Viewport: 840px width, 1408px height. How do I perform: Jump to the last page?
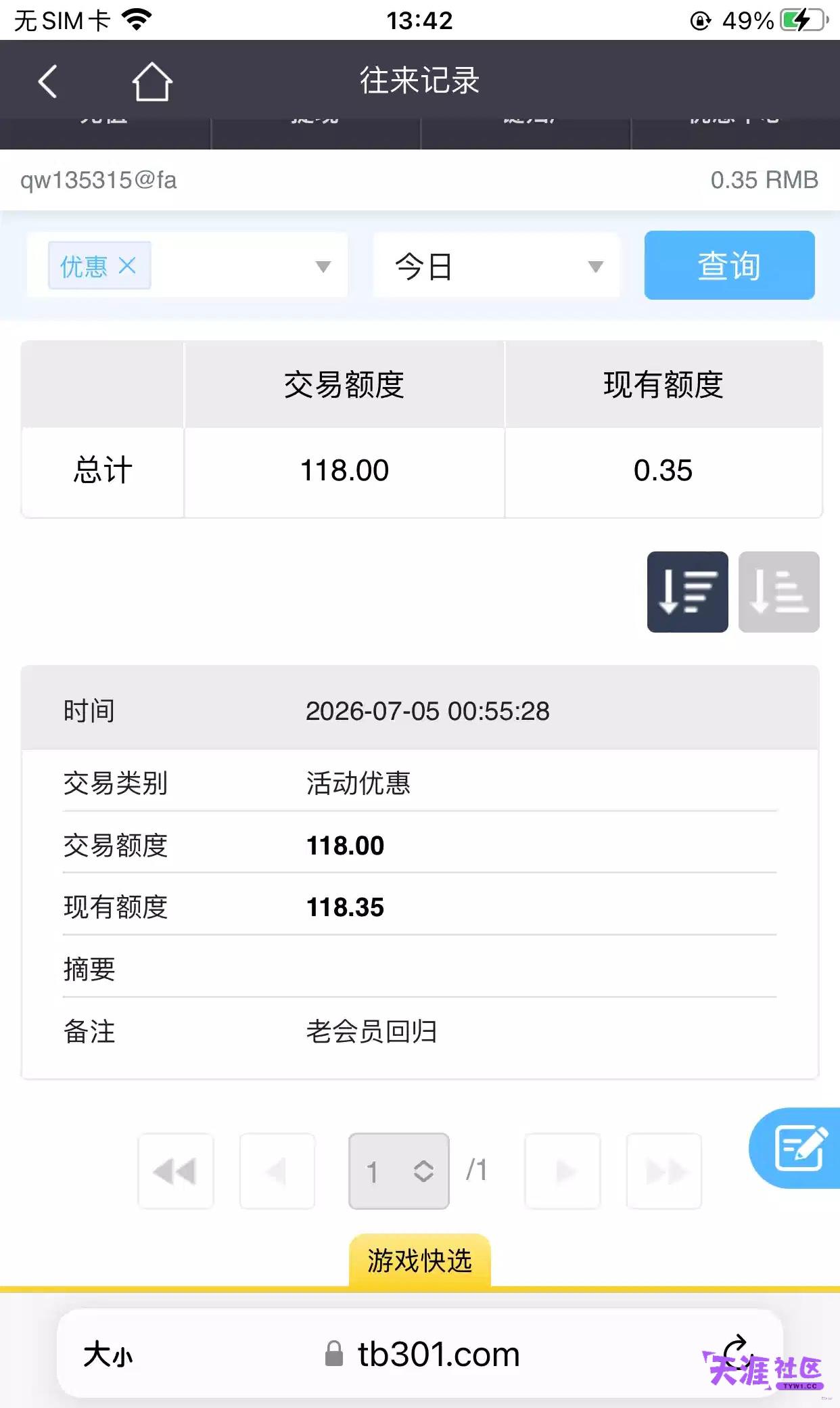pyautogui.click(x=664, y=1171)
